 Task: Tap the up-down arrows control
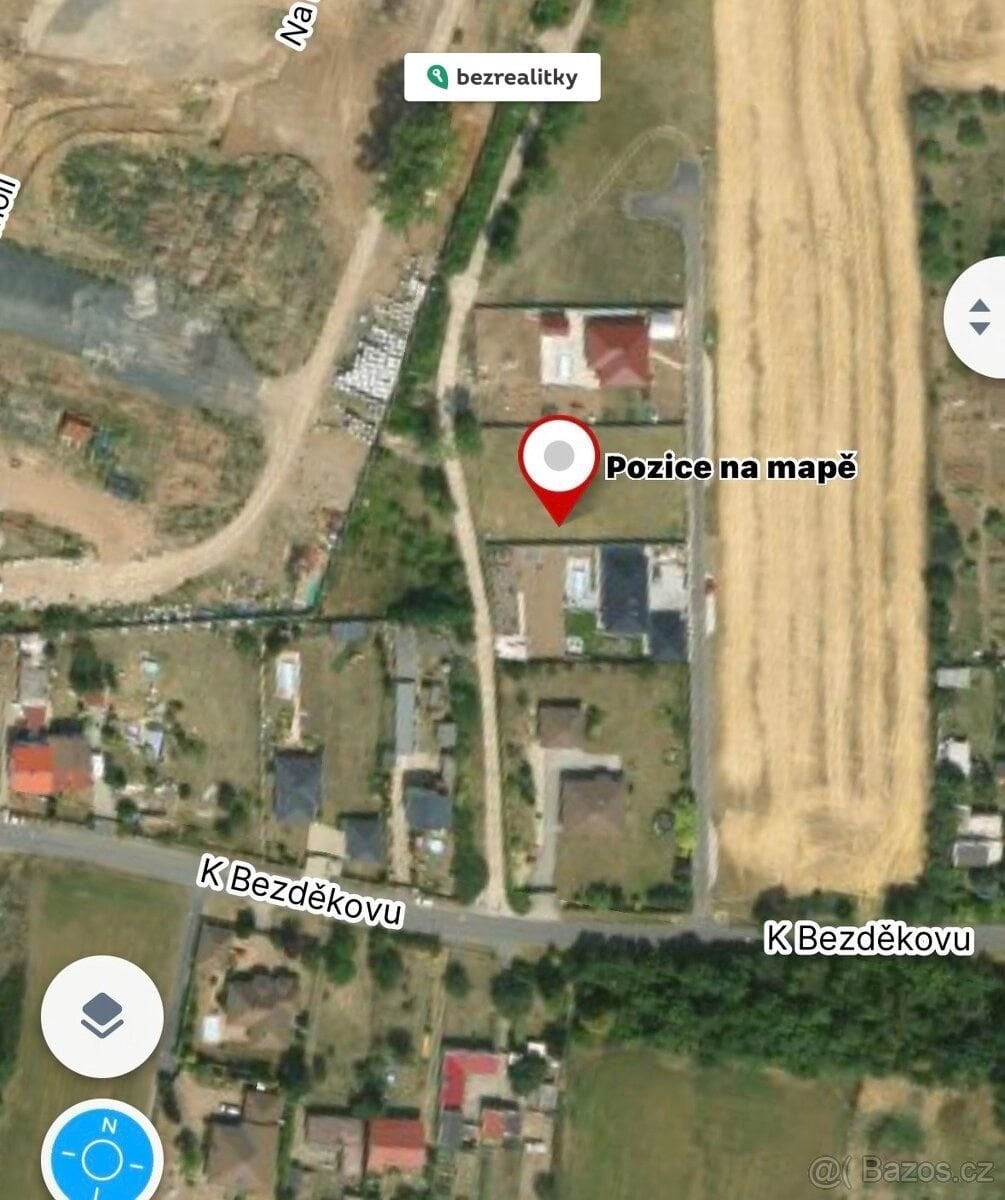click(x=979, y=317)
